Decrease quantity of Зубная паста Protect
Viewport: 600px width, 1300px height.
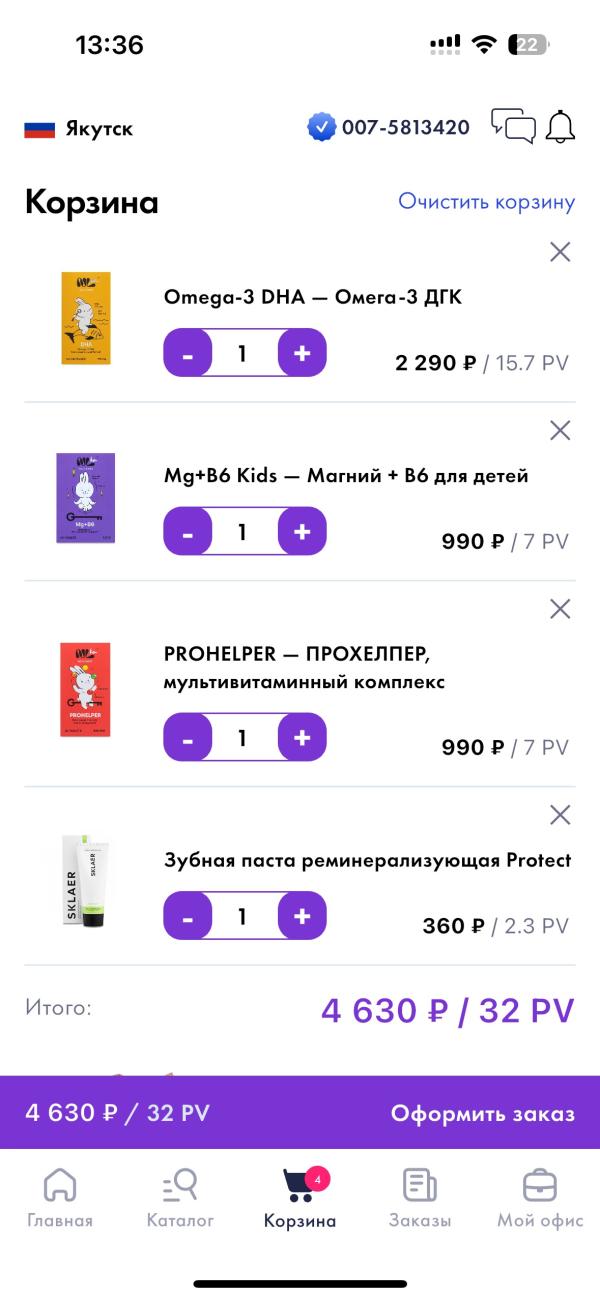(188, 916)
